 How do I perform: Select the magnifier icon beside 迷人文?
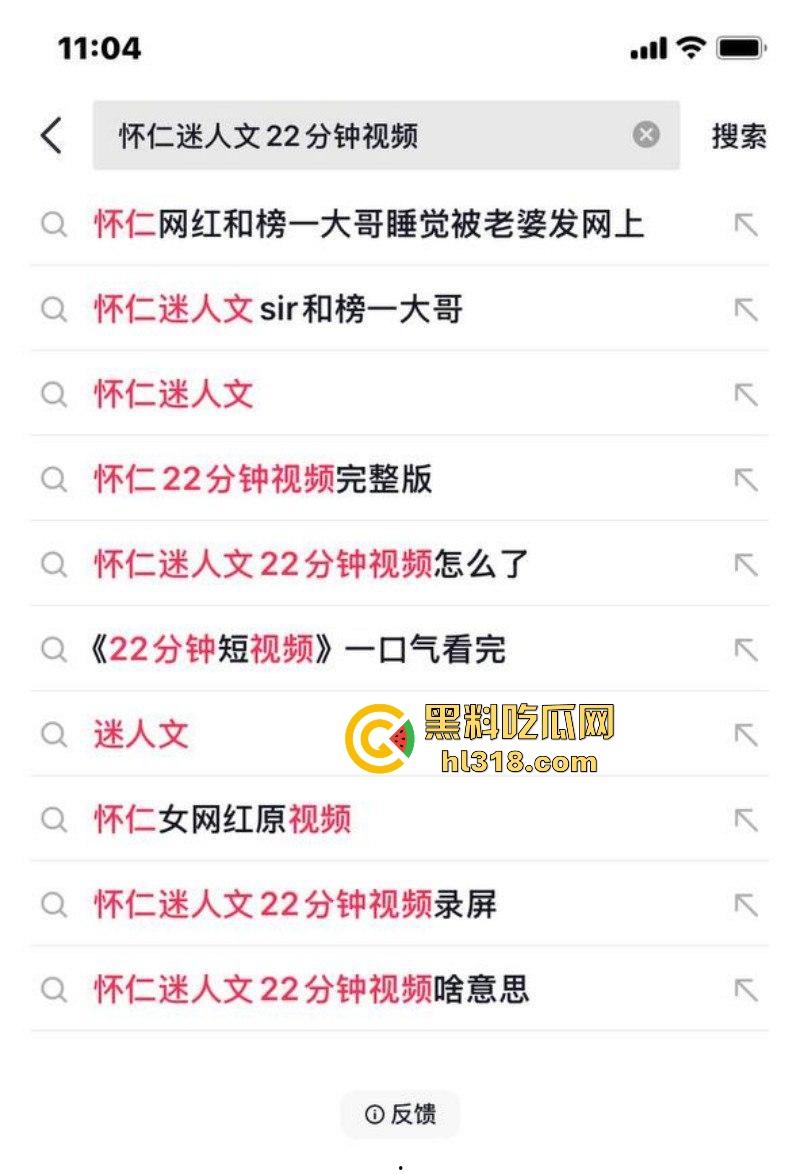52,736
